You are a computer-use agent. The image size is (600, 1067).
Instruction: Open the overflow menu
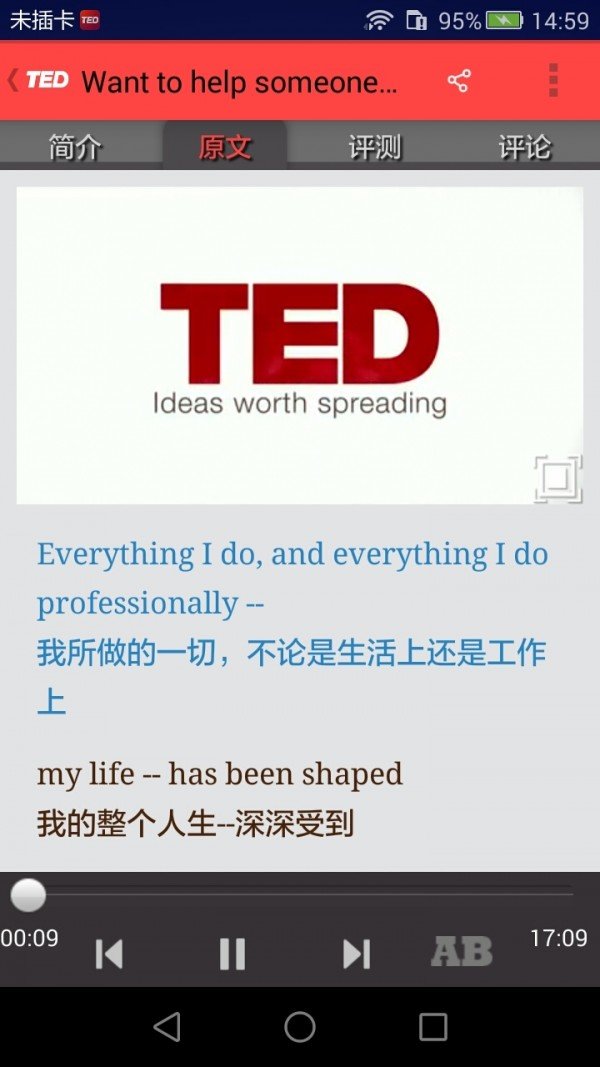[553, 81]
